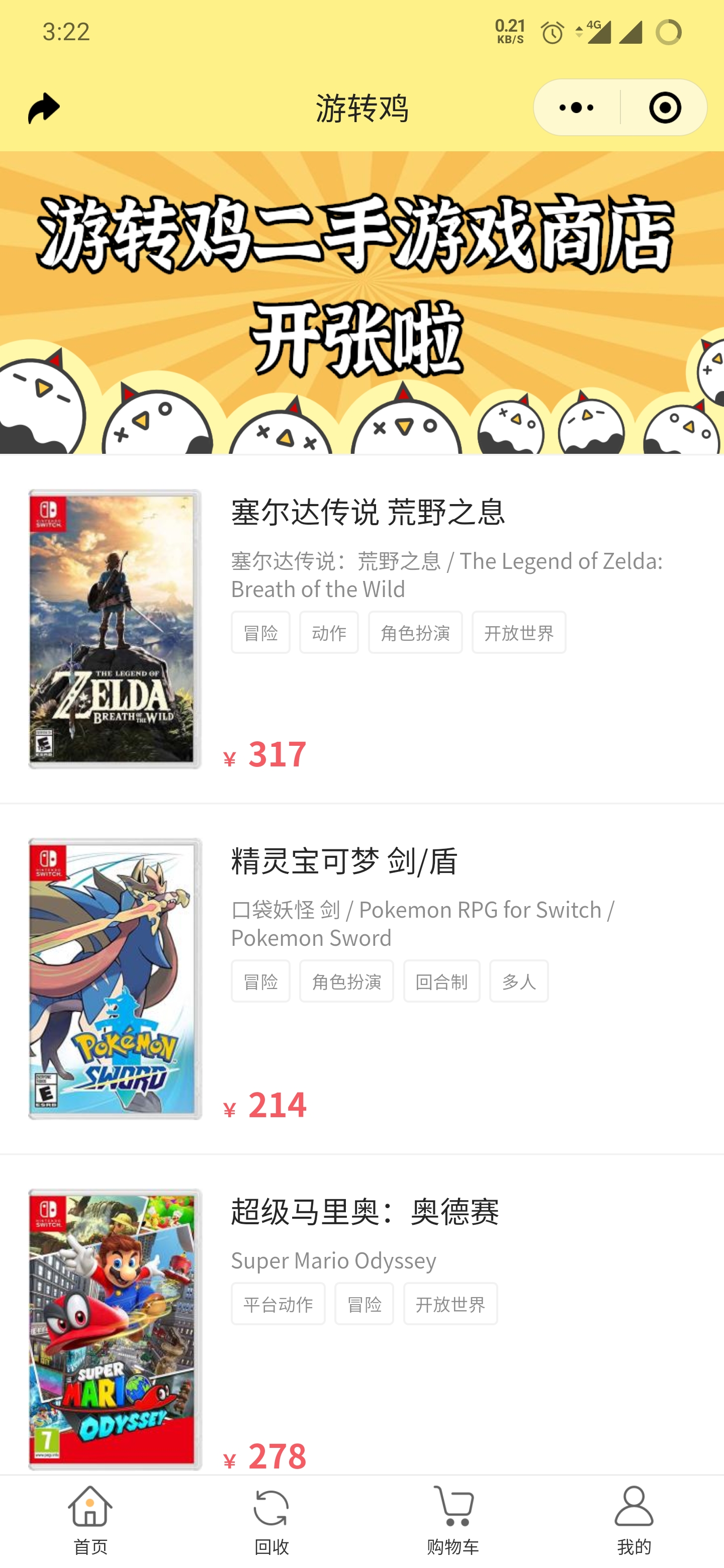Open the 游转鸡二手游戏商店 banner
Screen dimensions: 724x1568
pyautogui.click(x=361, y=303)
